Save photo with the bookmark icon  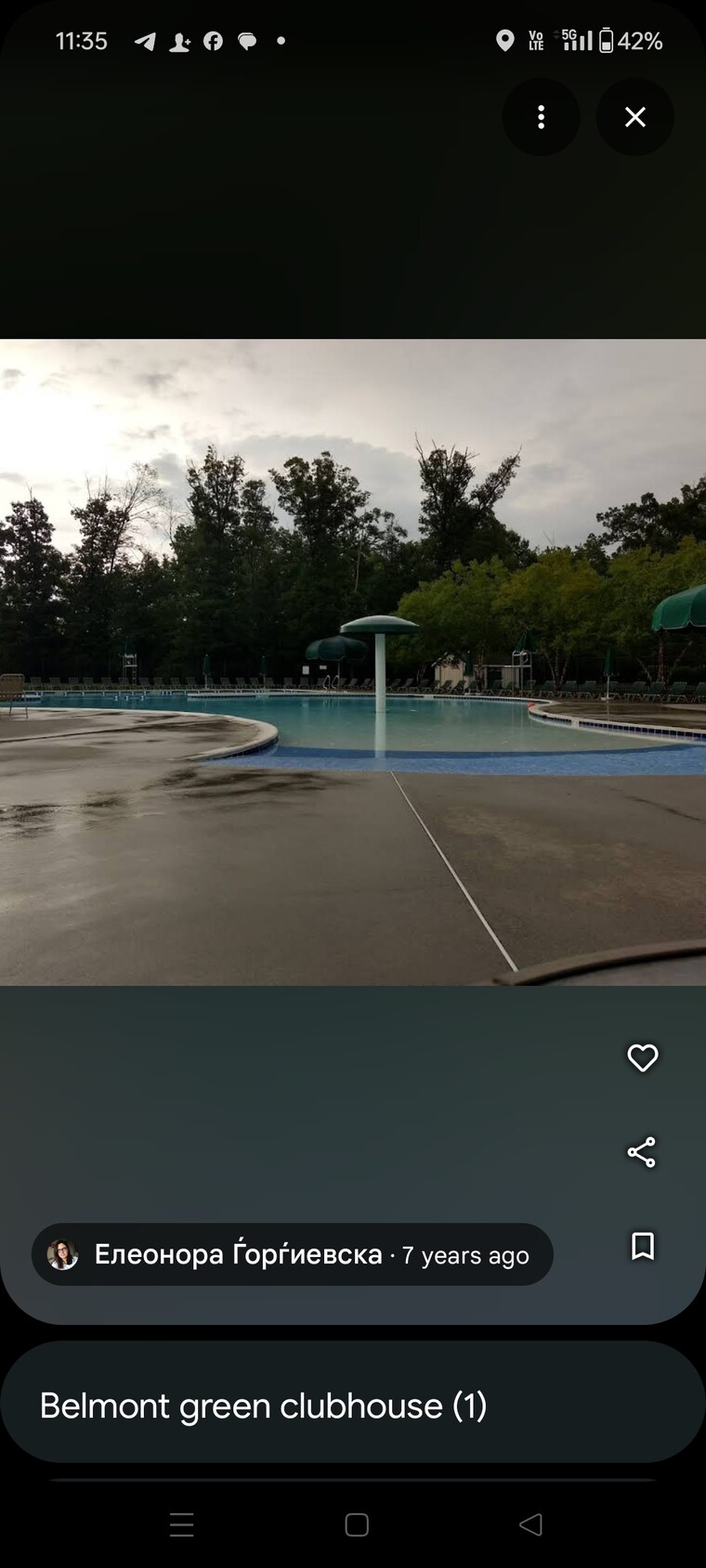click(x=642, y=1246)
